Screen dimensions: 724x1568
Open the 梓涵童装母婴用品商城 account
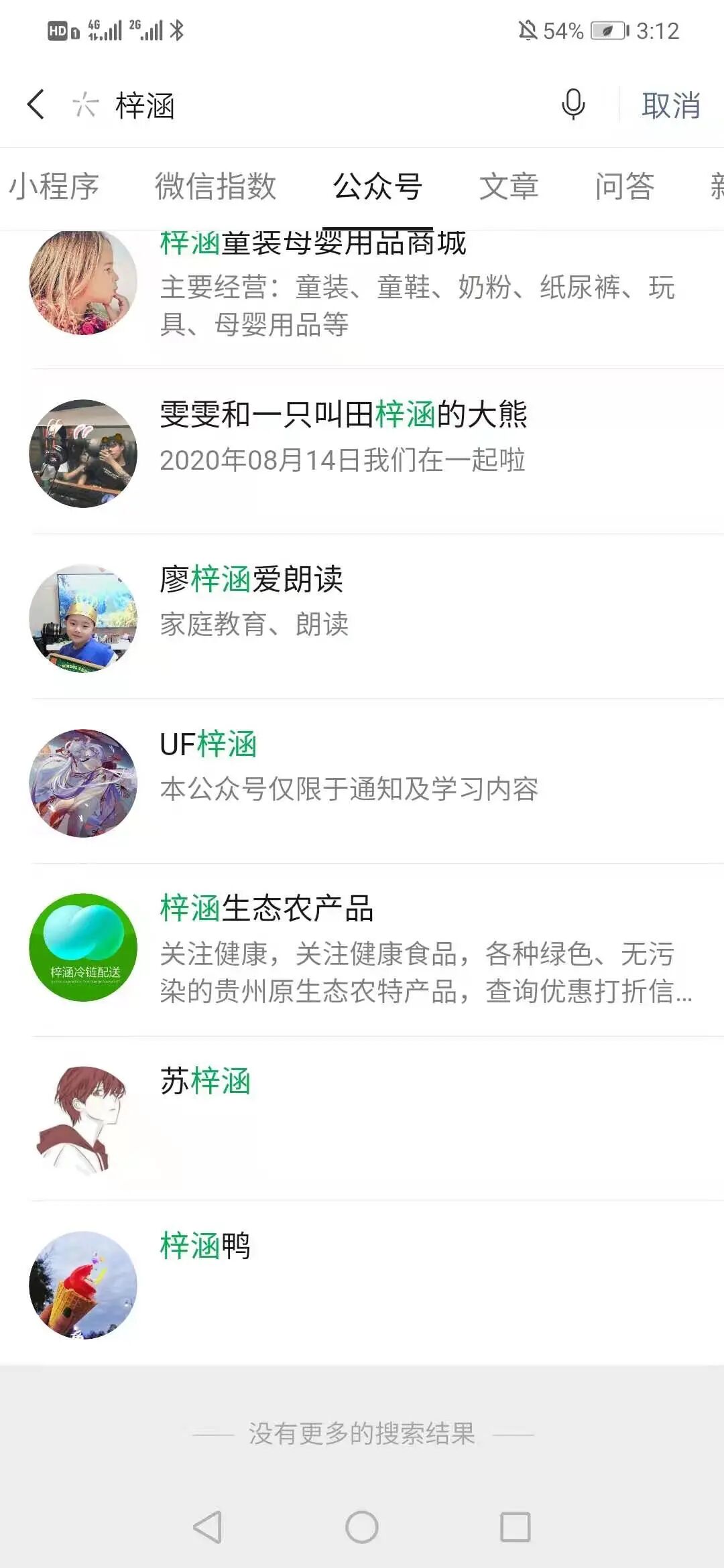(x=375, y=288)
